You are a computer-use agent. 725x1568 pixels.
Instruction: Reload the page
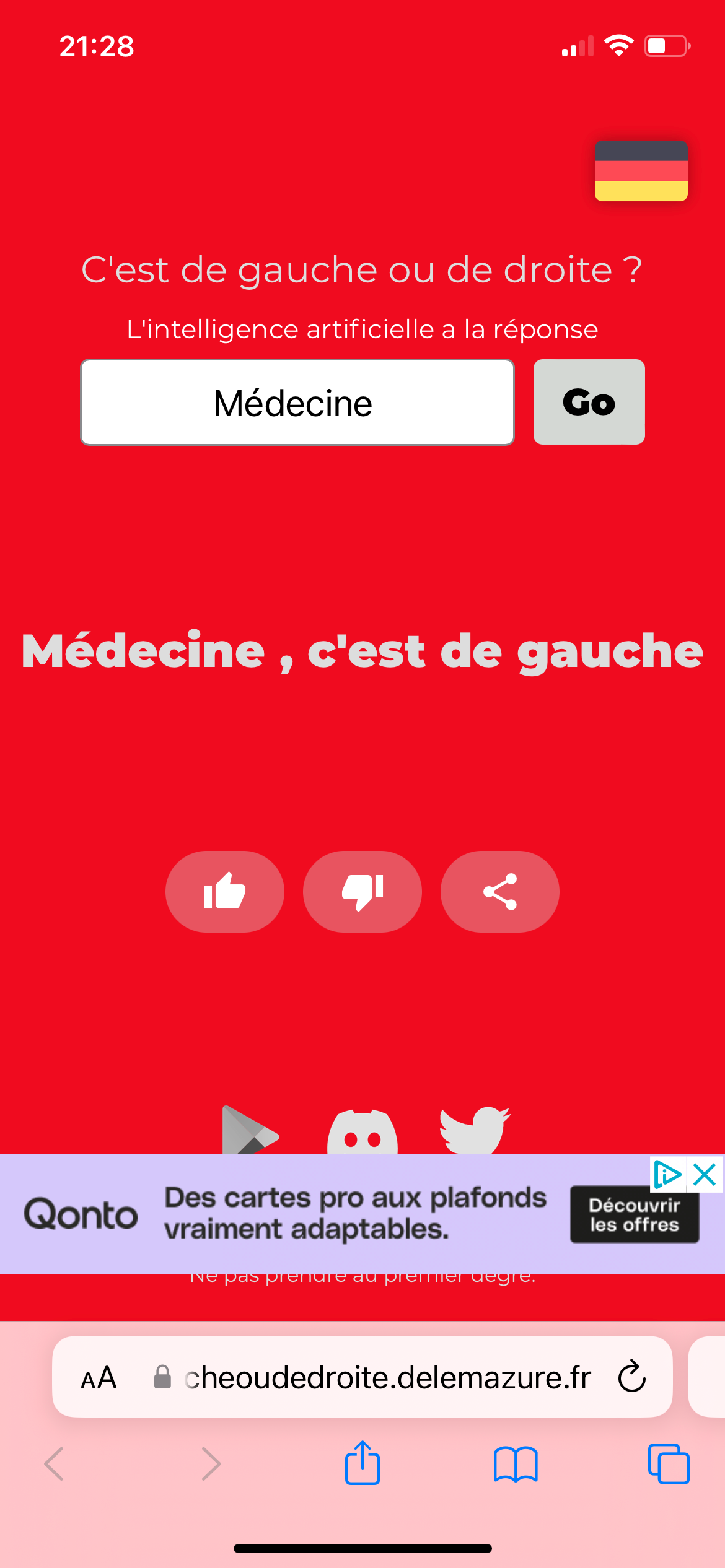tap(632, 1377)
